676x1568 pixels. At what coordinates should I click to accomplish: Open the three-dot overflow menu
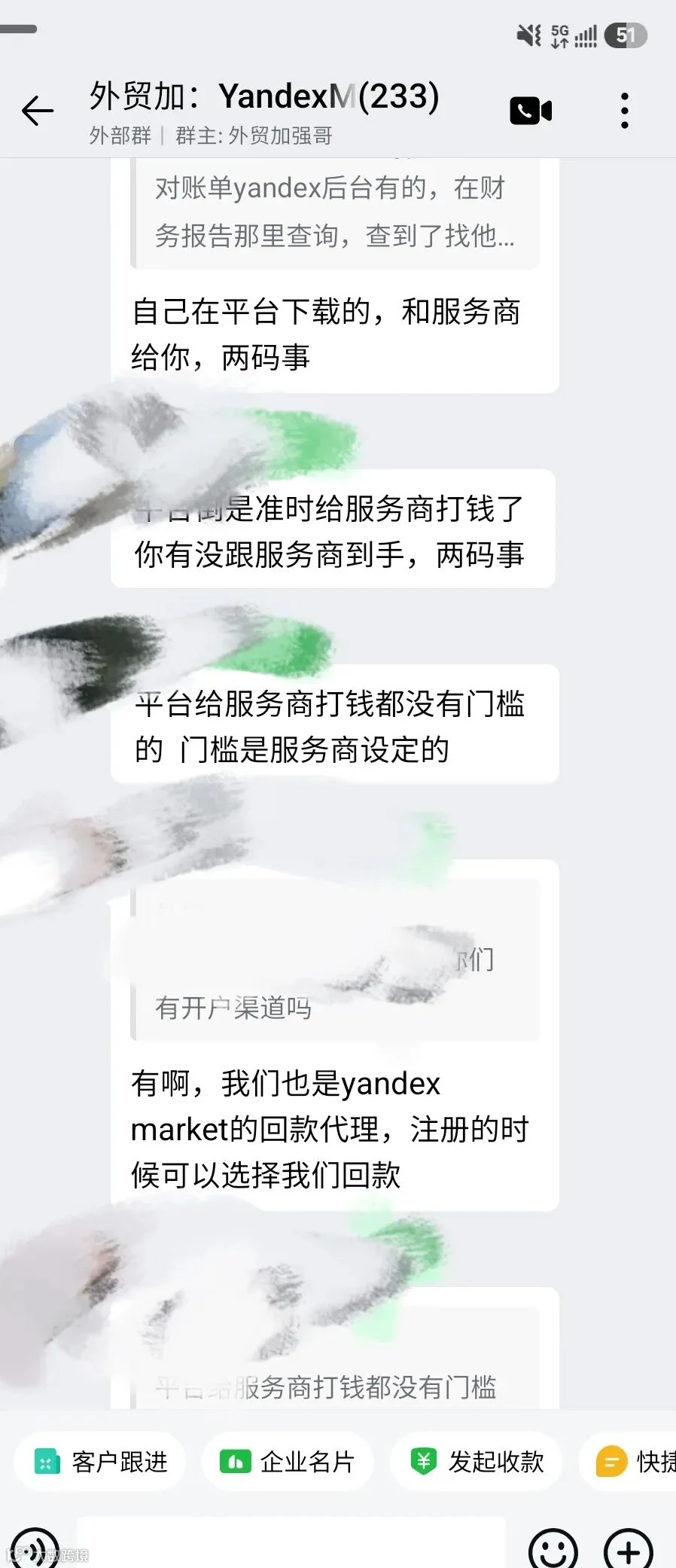coord(624,111)
